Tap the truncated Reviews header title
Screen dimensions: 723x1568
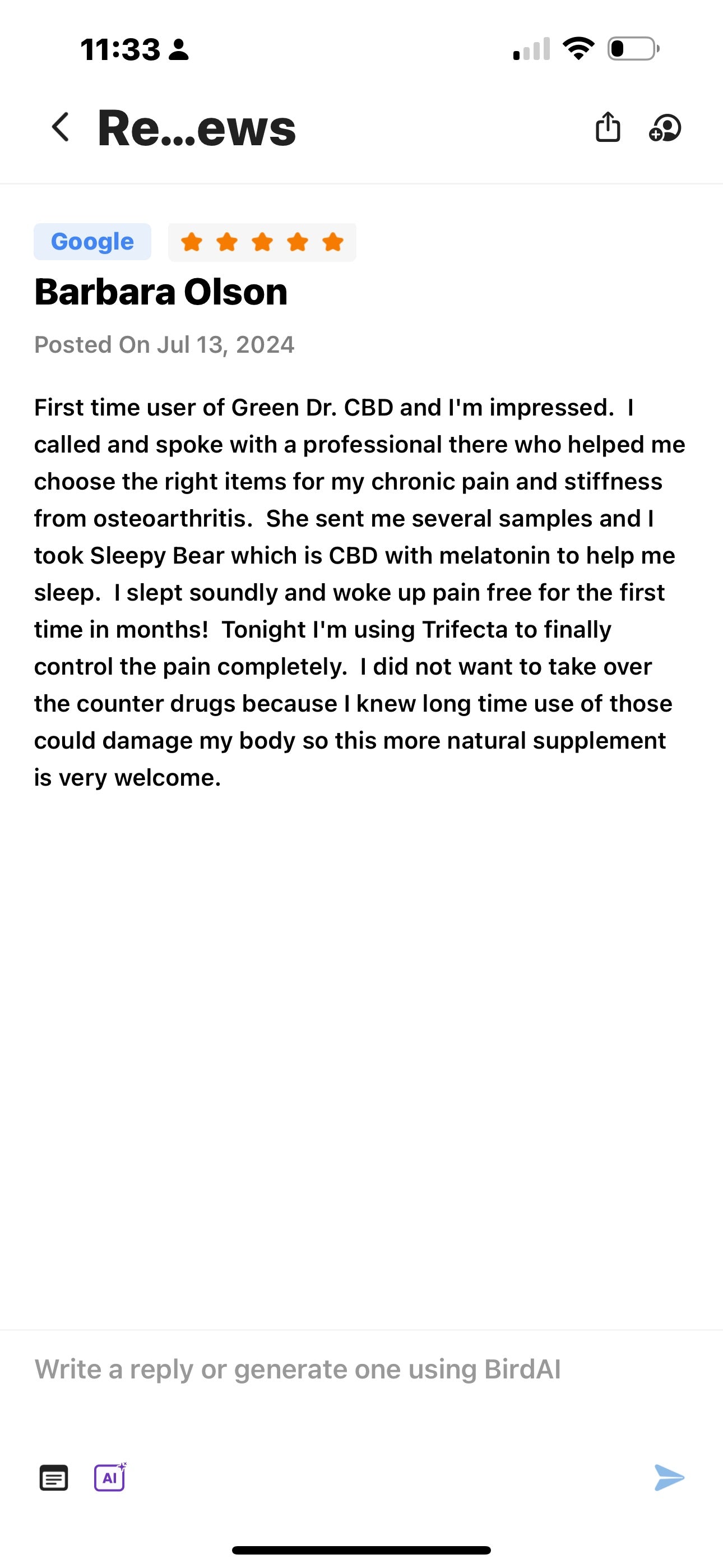(x=196, y=128)
